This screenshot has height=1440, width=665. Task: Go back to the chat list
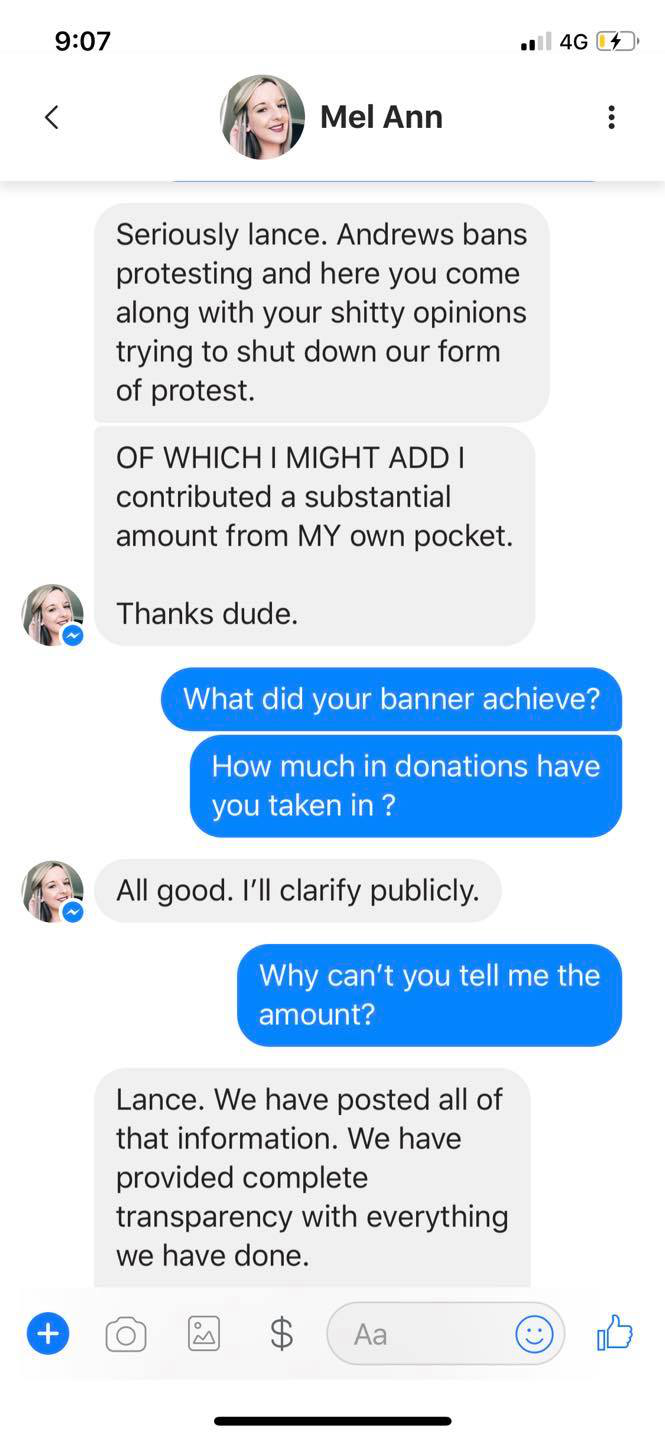(52, 118)
